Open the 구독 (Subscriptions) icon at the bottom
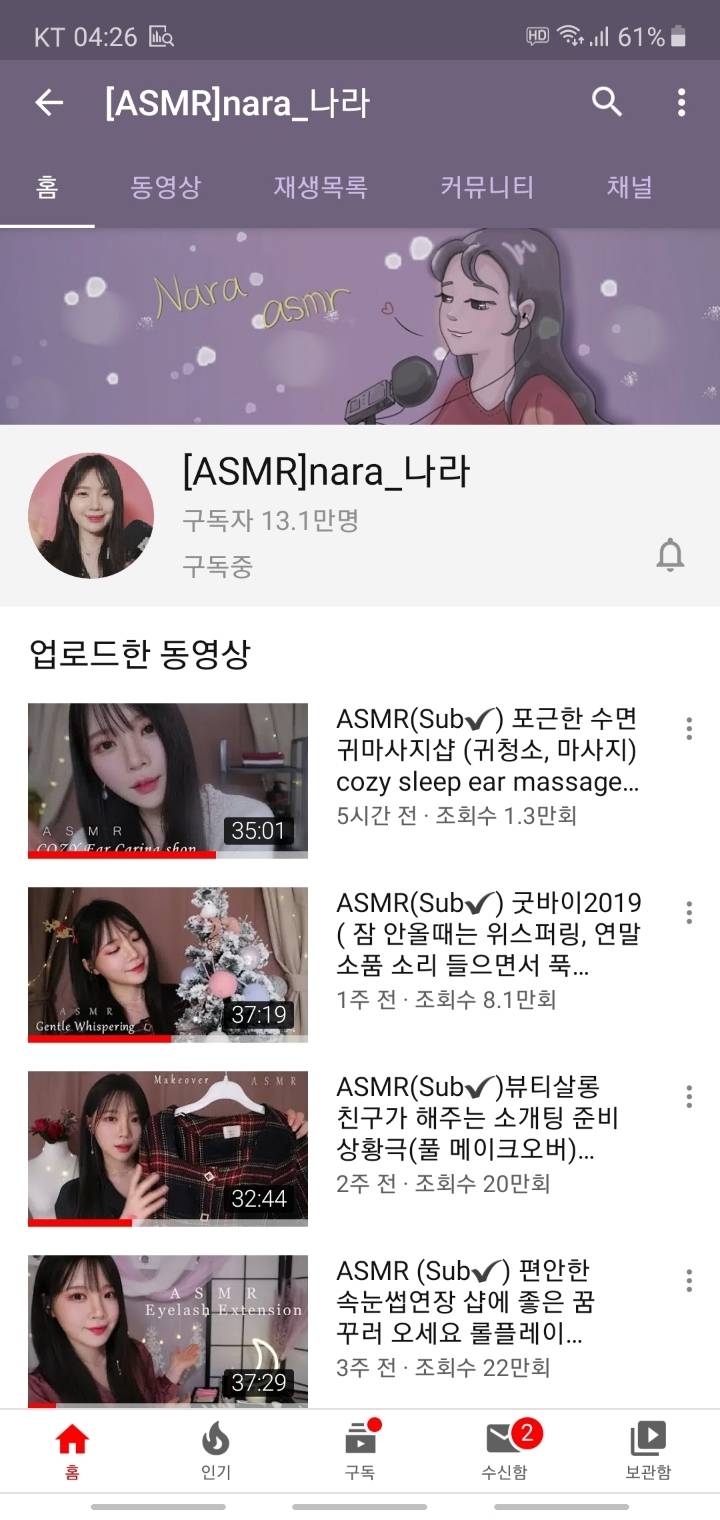 360,1451
